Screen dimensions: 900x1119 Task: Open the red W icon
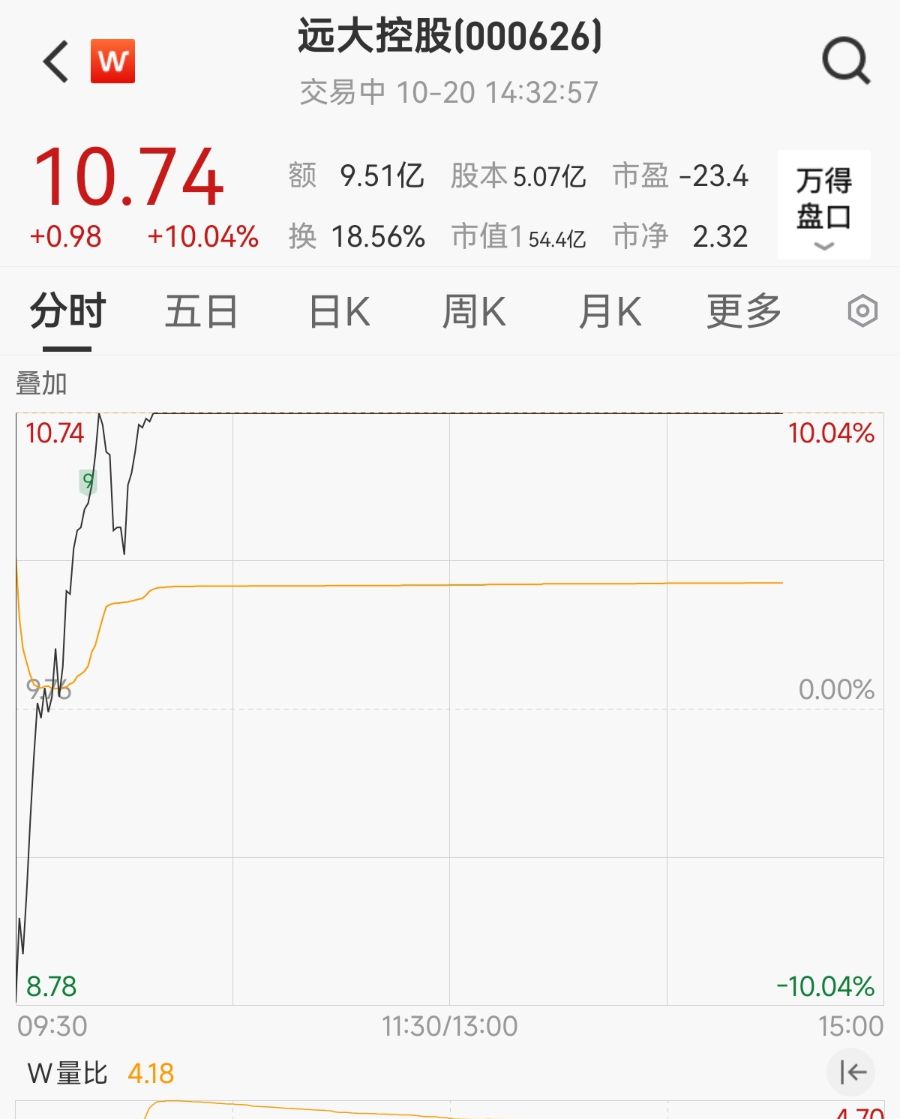pyautogui.click(x=113, y=62)
